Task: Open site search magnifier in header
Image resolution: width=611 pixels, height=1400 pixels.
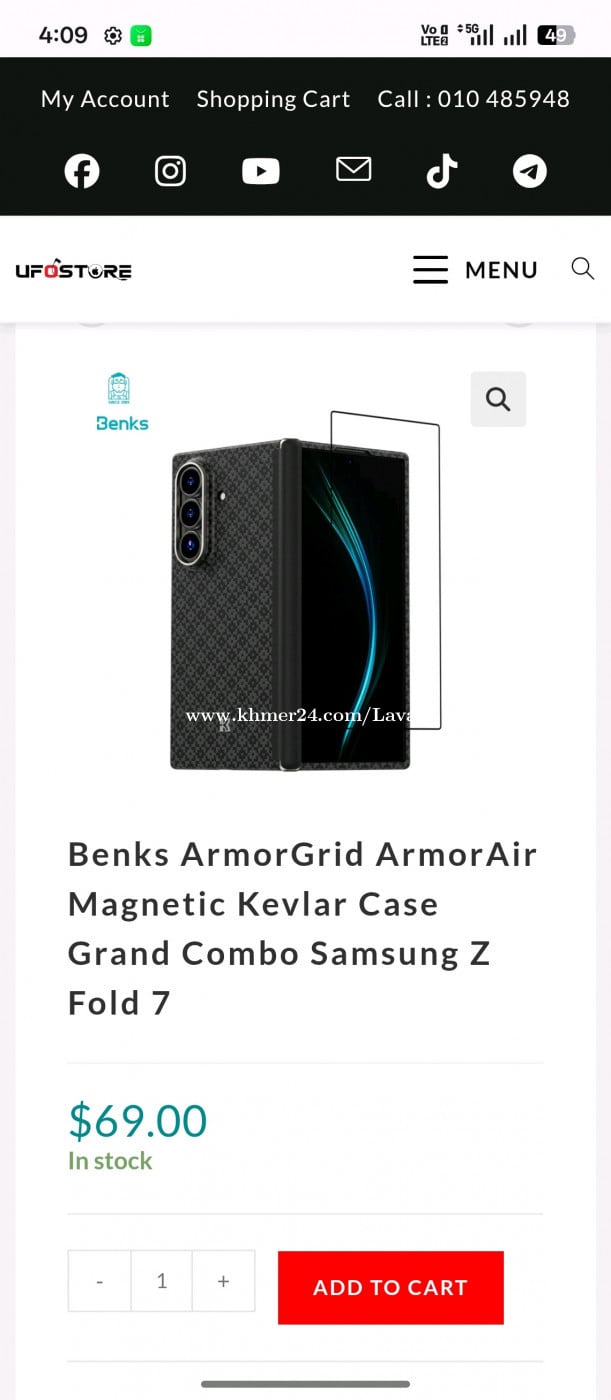Action: pyautogui.click(x=582, y=268)
